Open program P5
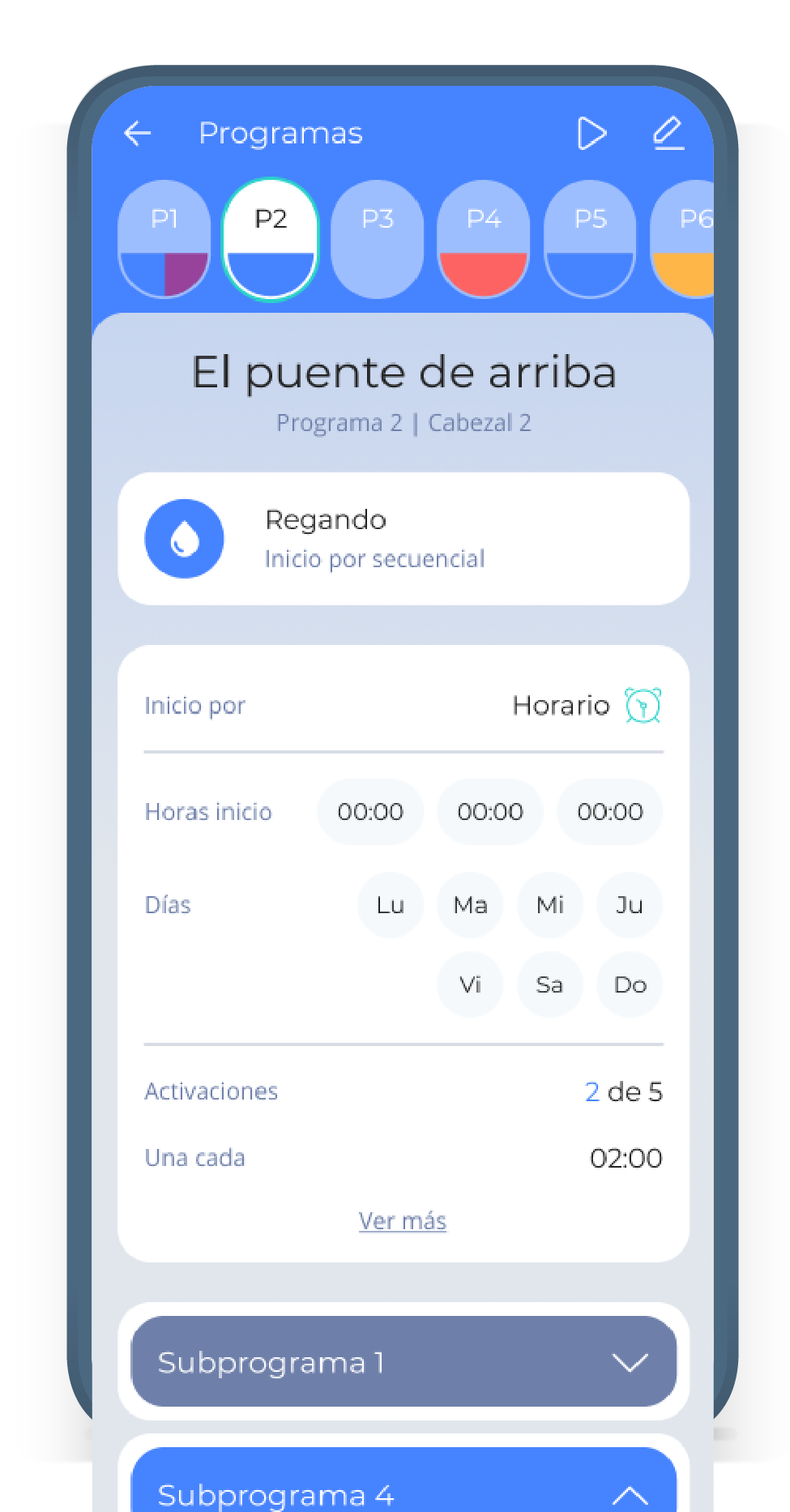The height and width of the screenshot is (1512, 790). click(x=590, y=239)
